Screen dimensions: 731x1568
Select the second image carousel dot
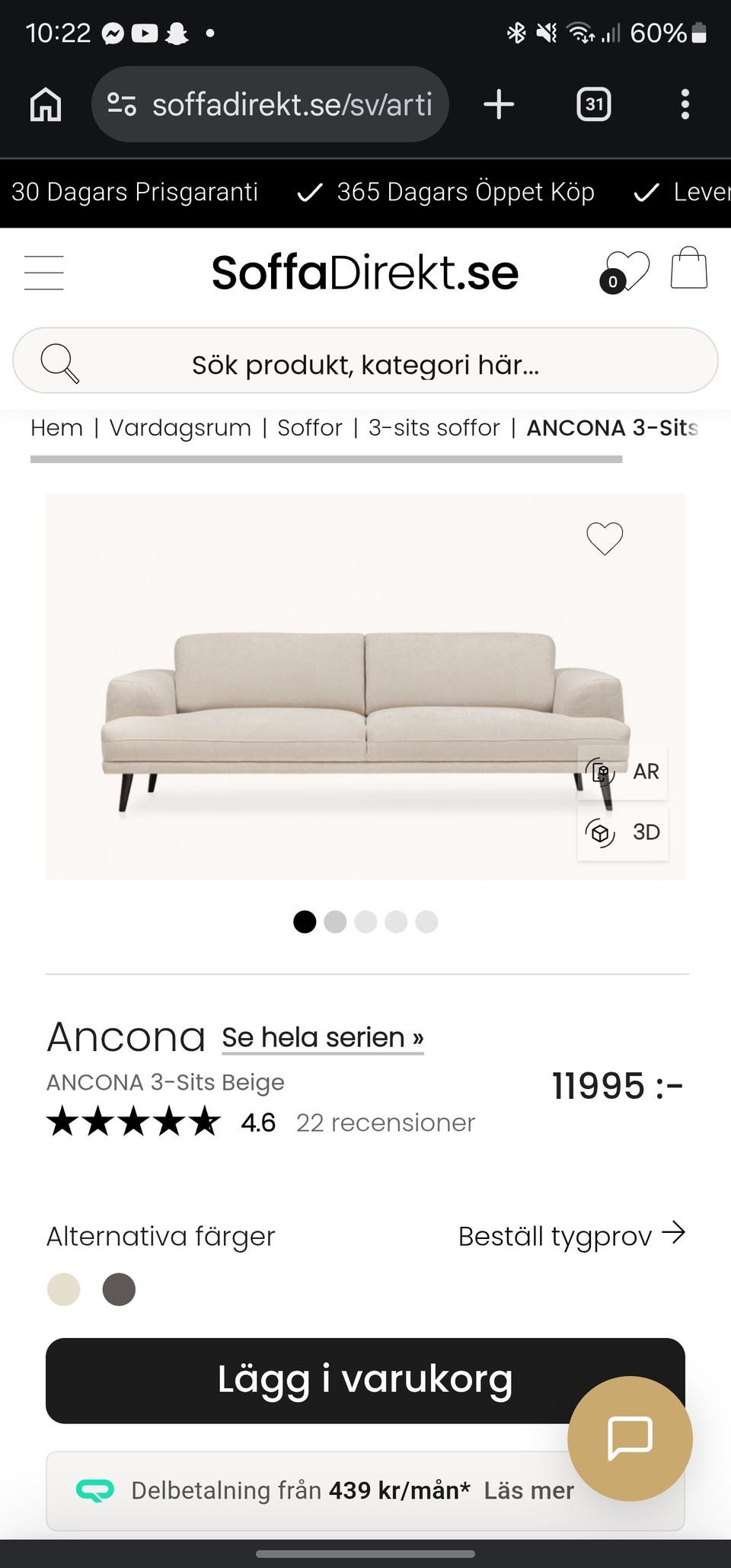pos(335,921)
